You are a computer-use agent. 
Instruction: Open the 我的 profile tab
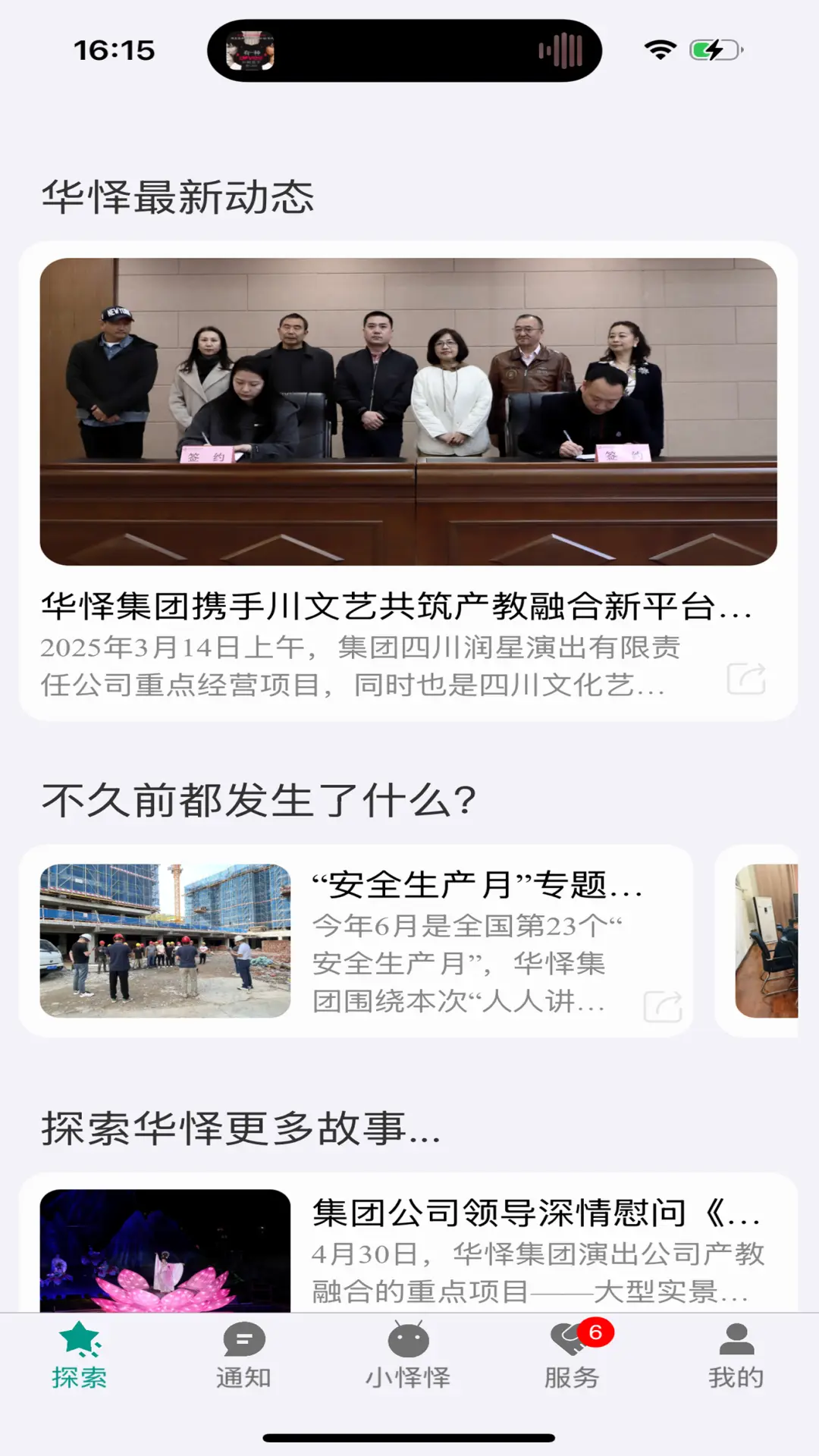[736, 1356]
